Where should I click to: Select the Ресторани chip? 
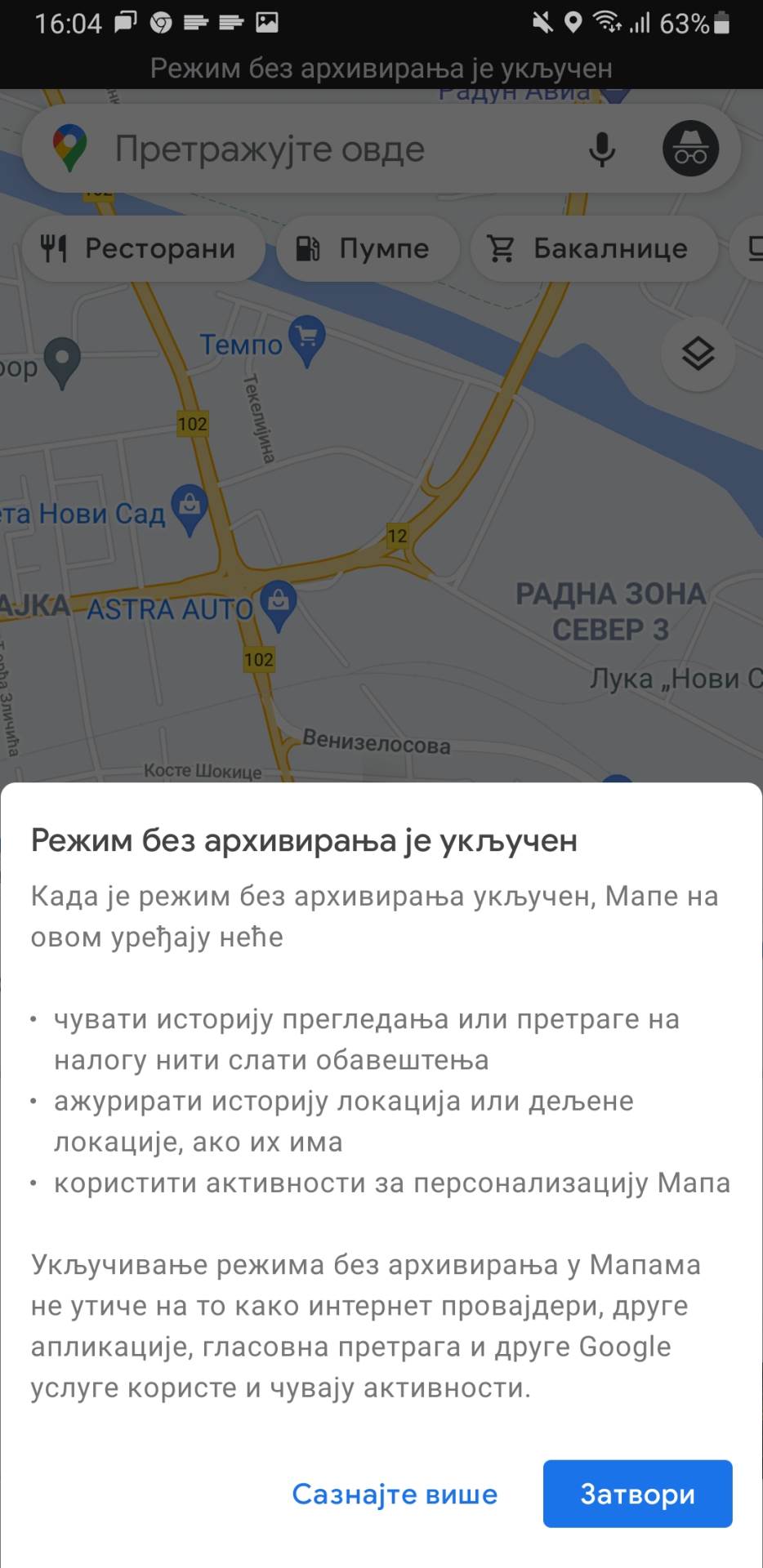143,248
